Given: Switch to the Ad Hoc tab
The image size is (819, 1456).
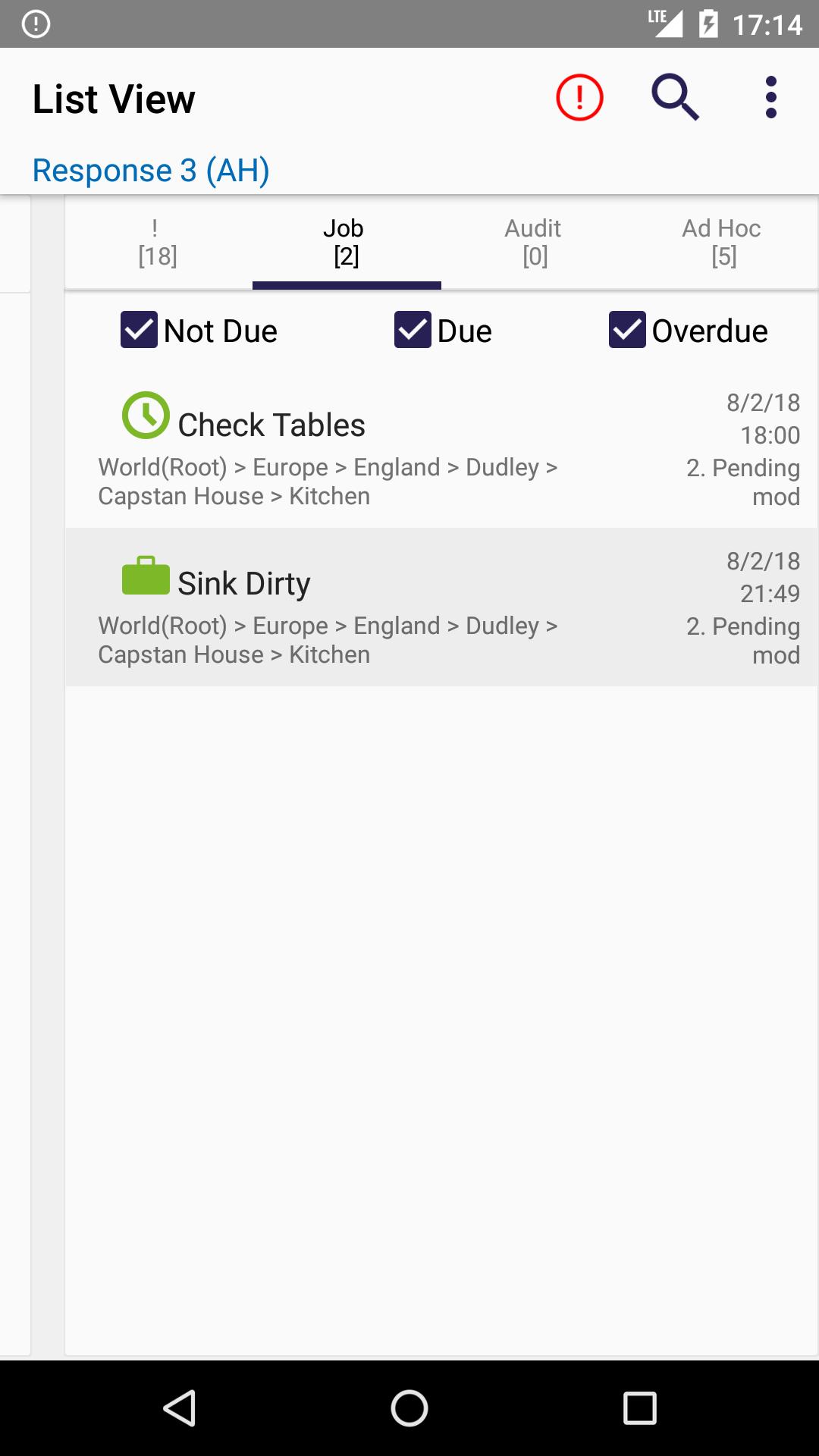Looking at the screenshot, I should (x=723, y=243).
